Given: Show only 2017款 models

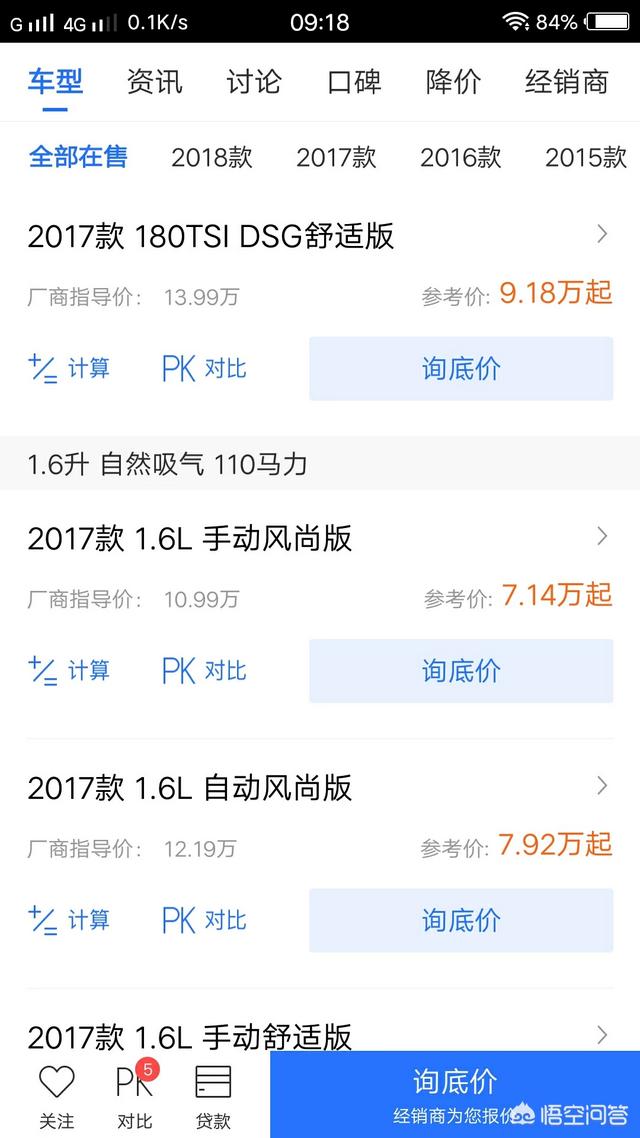Looking at the screenshot, I should tap(336, 157).
